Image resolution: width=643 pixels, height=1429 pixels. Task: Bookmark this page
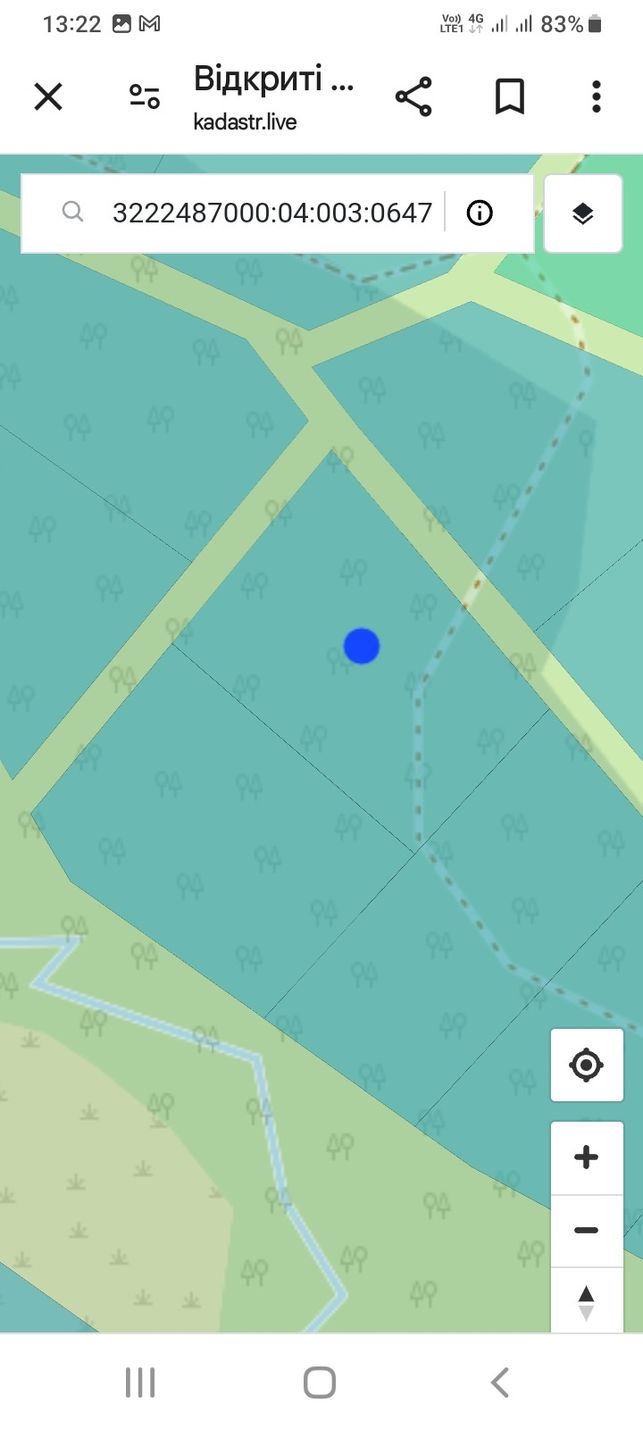[509, 96]
